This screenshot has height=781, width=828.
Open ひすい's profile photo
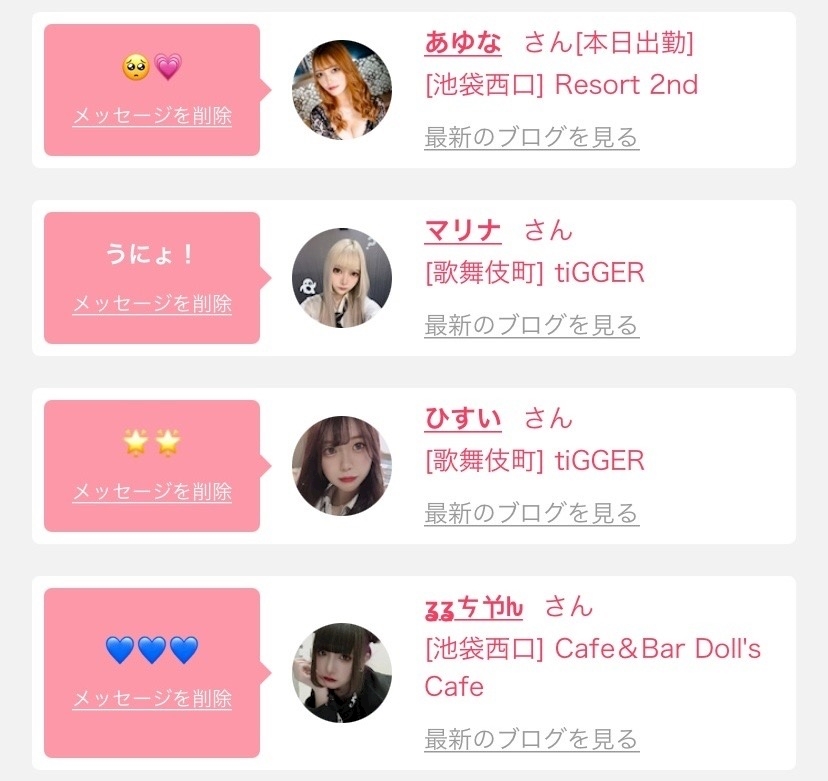[342, 466]
